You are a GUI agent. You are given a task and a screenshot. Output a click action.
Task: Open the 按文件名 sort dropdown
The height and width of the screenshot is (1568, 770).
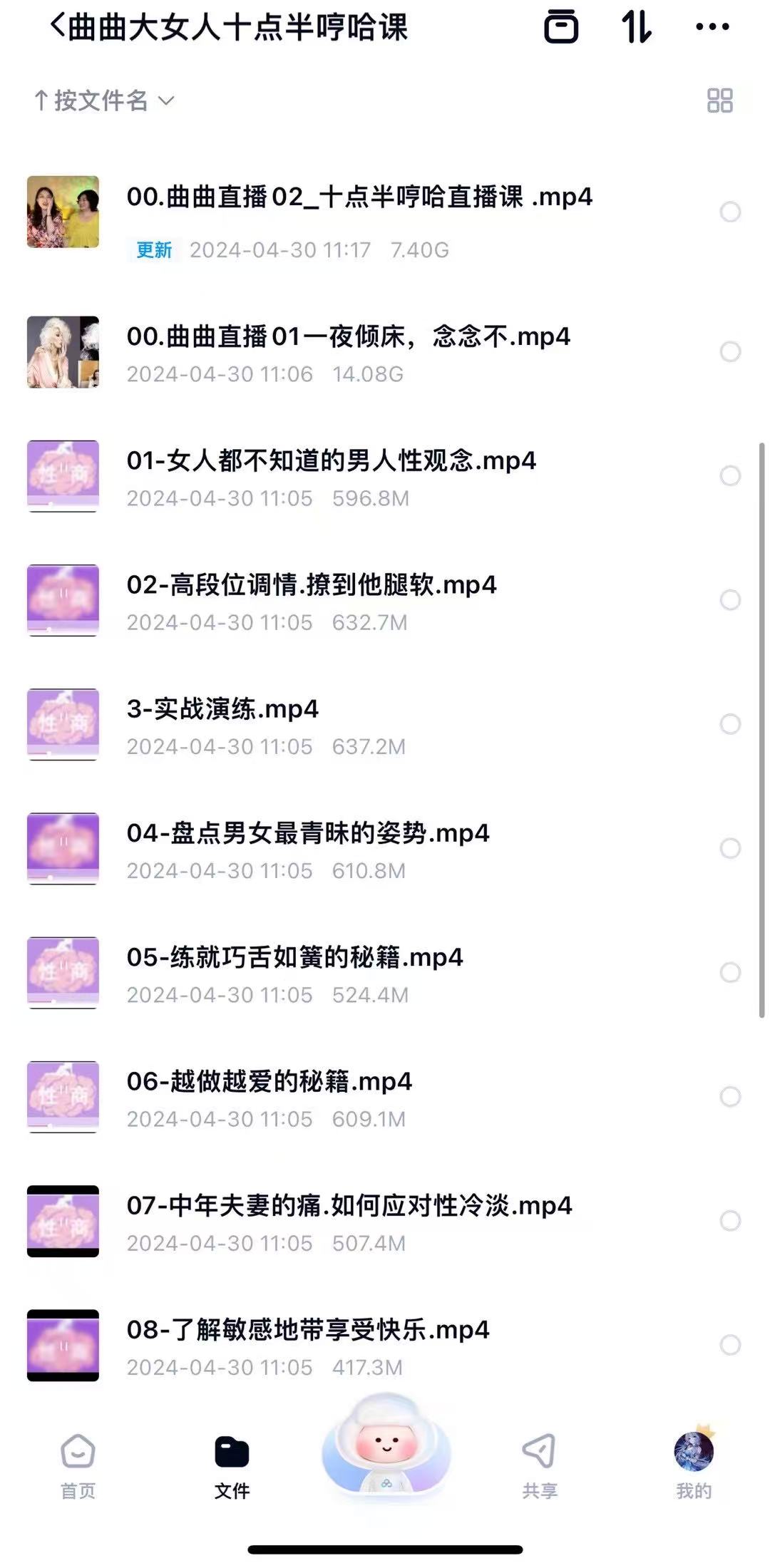point(105,100)
